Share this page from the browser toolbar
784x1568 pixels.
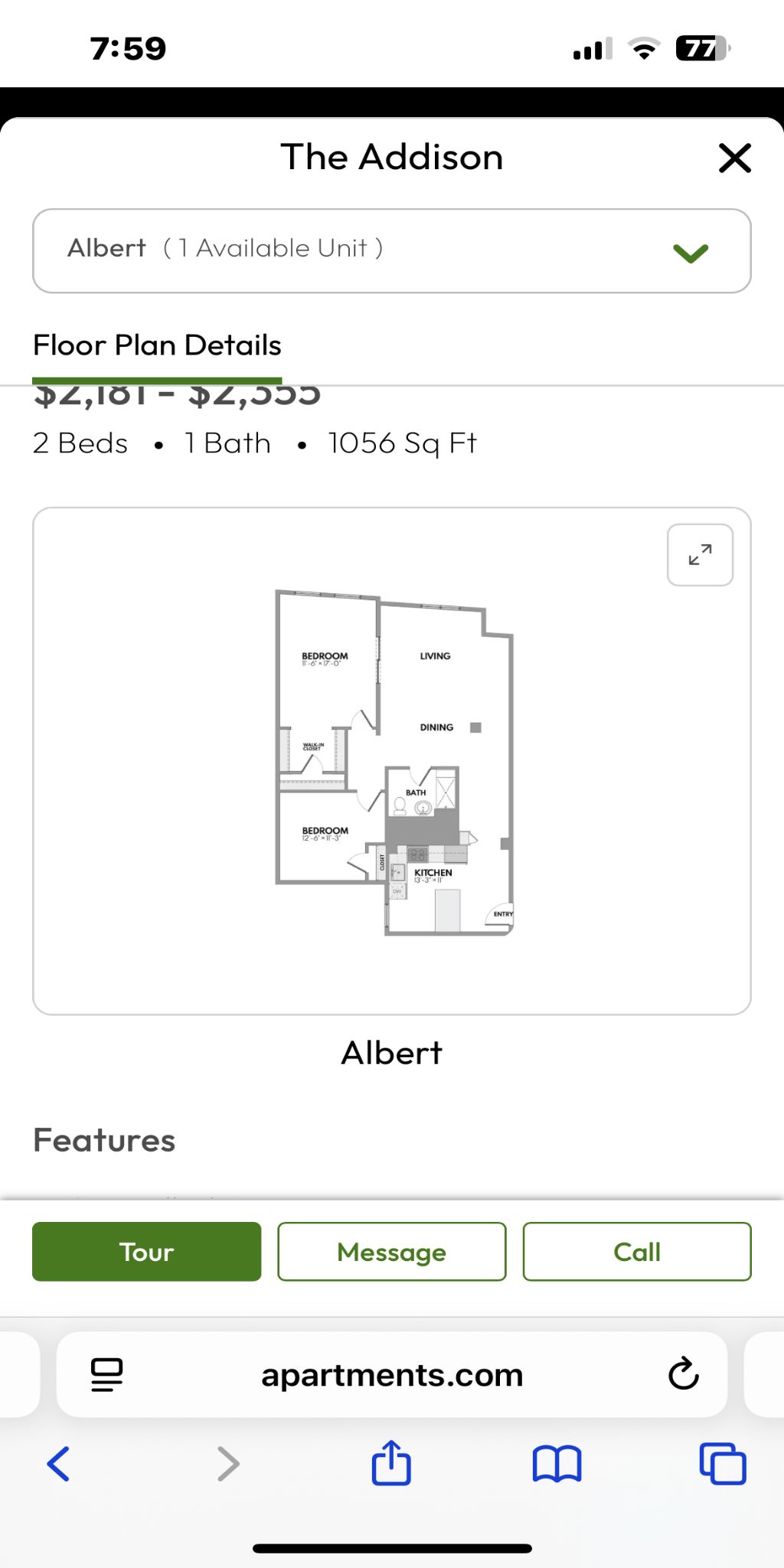coord(391,1463)
